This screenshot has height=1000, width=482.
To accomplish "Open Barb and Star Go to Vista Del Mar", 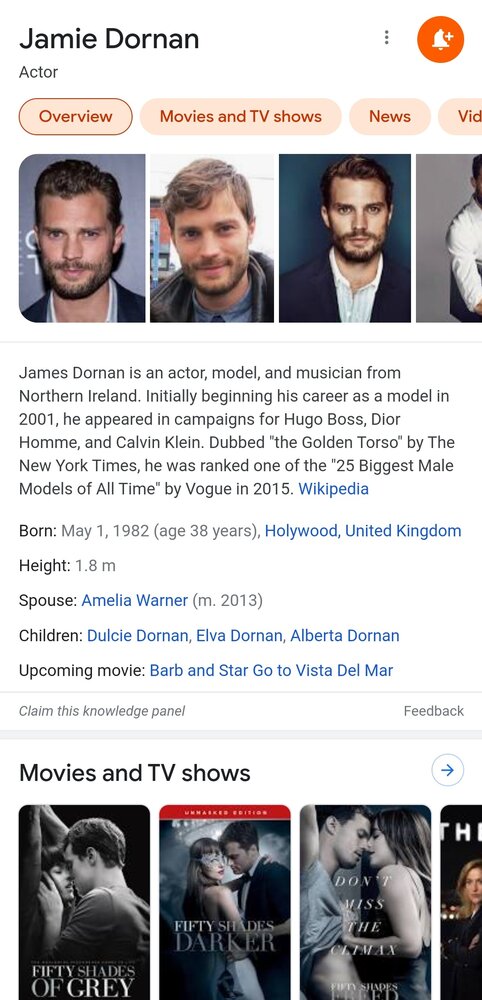I will tap(271, 671).
